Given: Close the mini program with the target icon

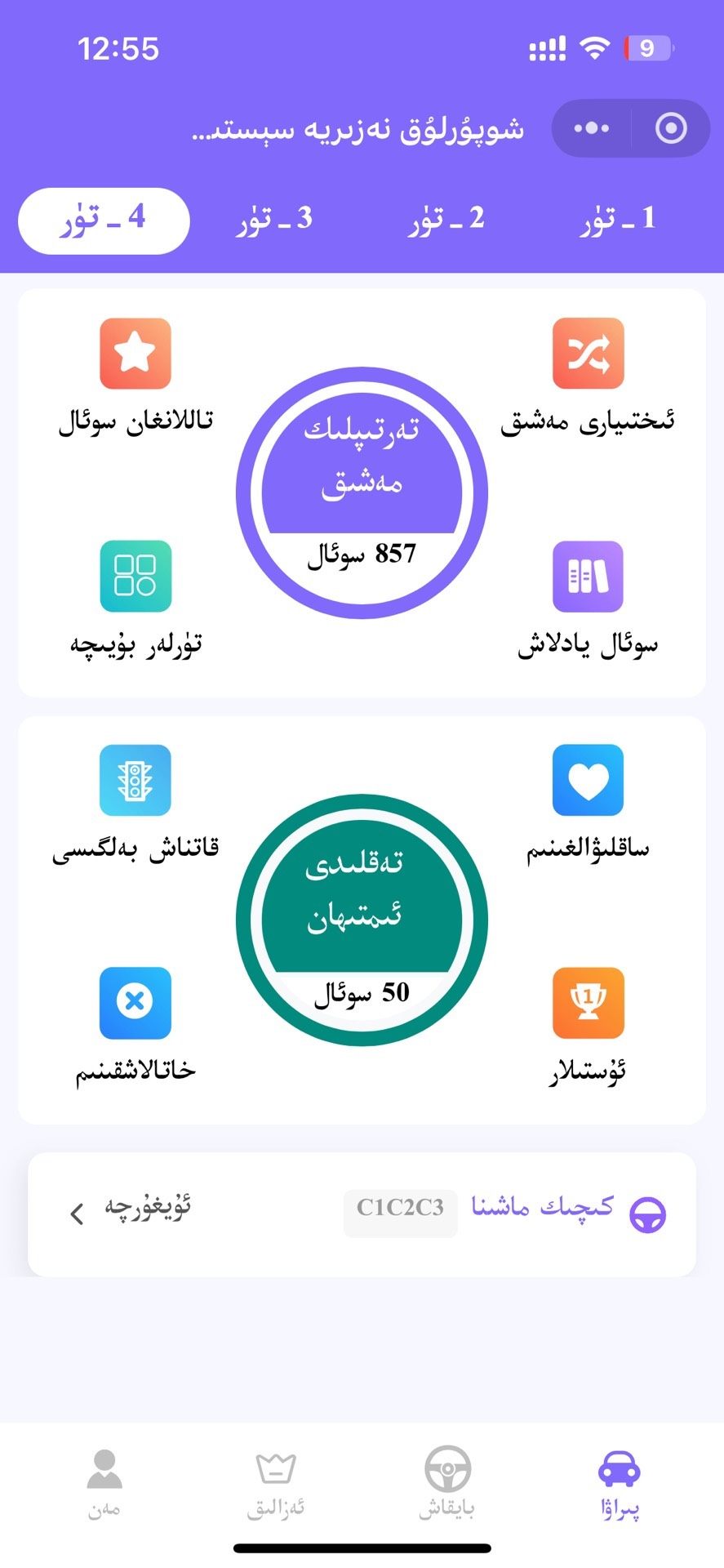Looking at the screenshot, I should pyautogui.click(x=671, y=128).
